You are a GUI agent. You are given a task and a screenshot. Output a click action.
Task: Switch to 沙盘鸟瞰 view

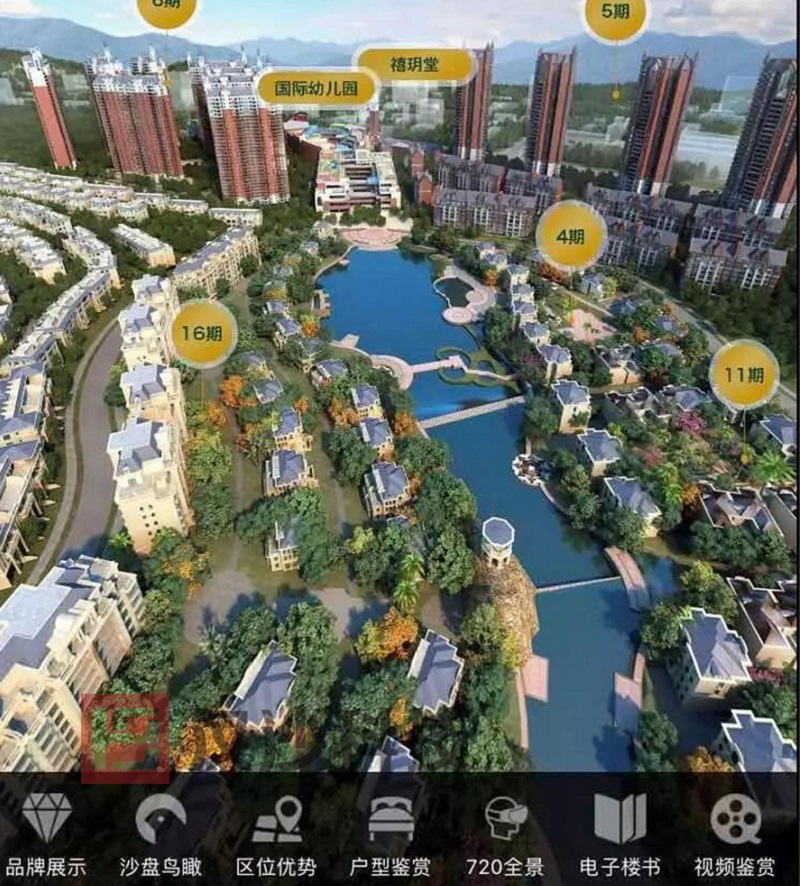[x=161, y=835]
